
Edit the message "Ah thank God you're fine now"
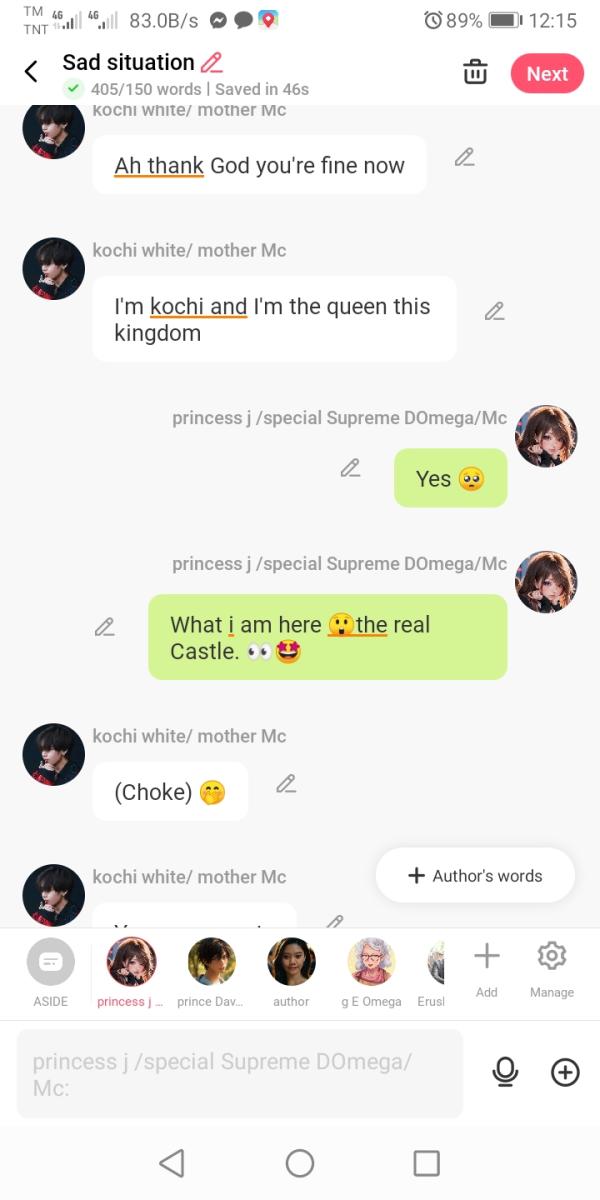coord(464,157)
